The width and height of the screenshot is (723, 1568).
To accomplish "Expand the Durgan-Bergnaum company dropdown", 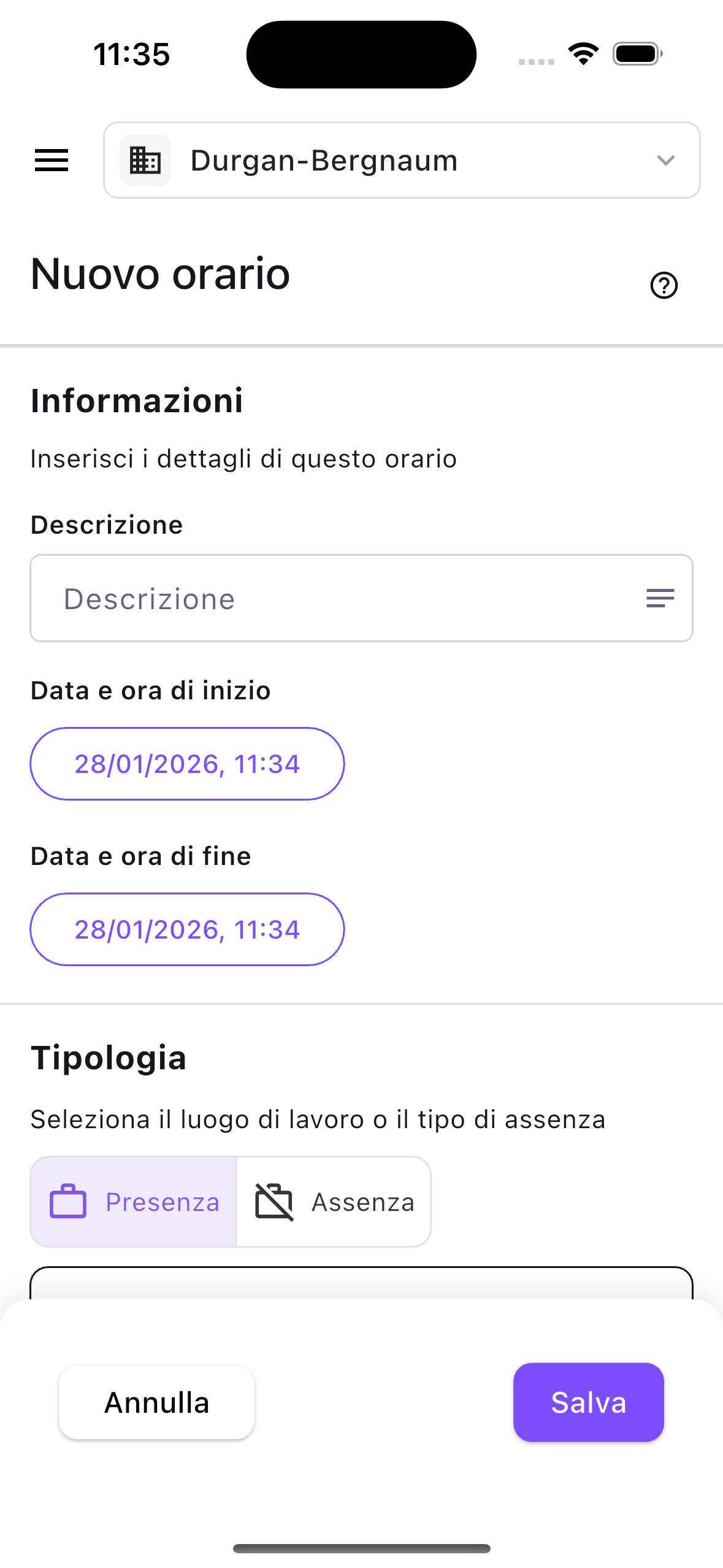I will 667,161.
